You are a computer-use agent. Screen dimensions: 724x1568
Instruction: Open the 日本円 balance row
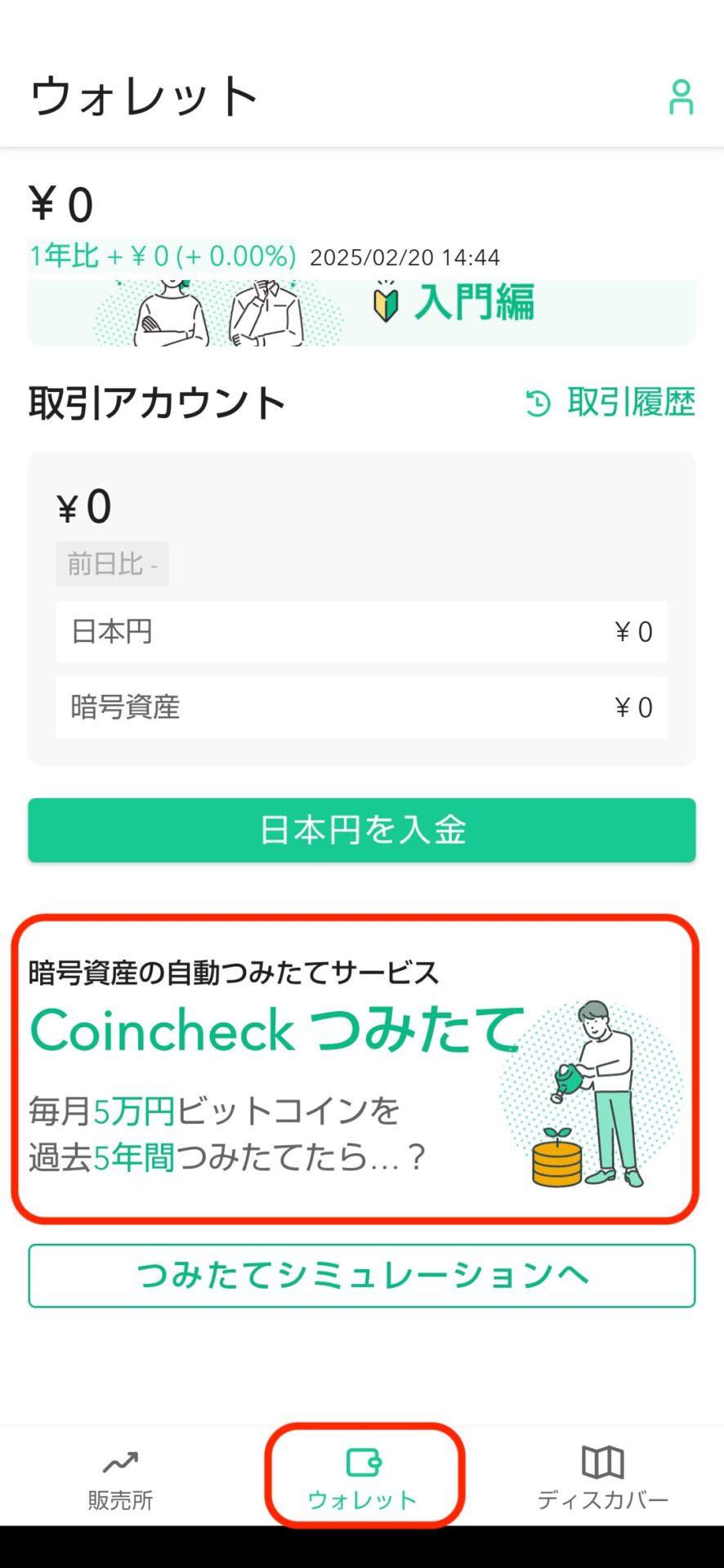(x=362, y=631)
